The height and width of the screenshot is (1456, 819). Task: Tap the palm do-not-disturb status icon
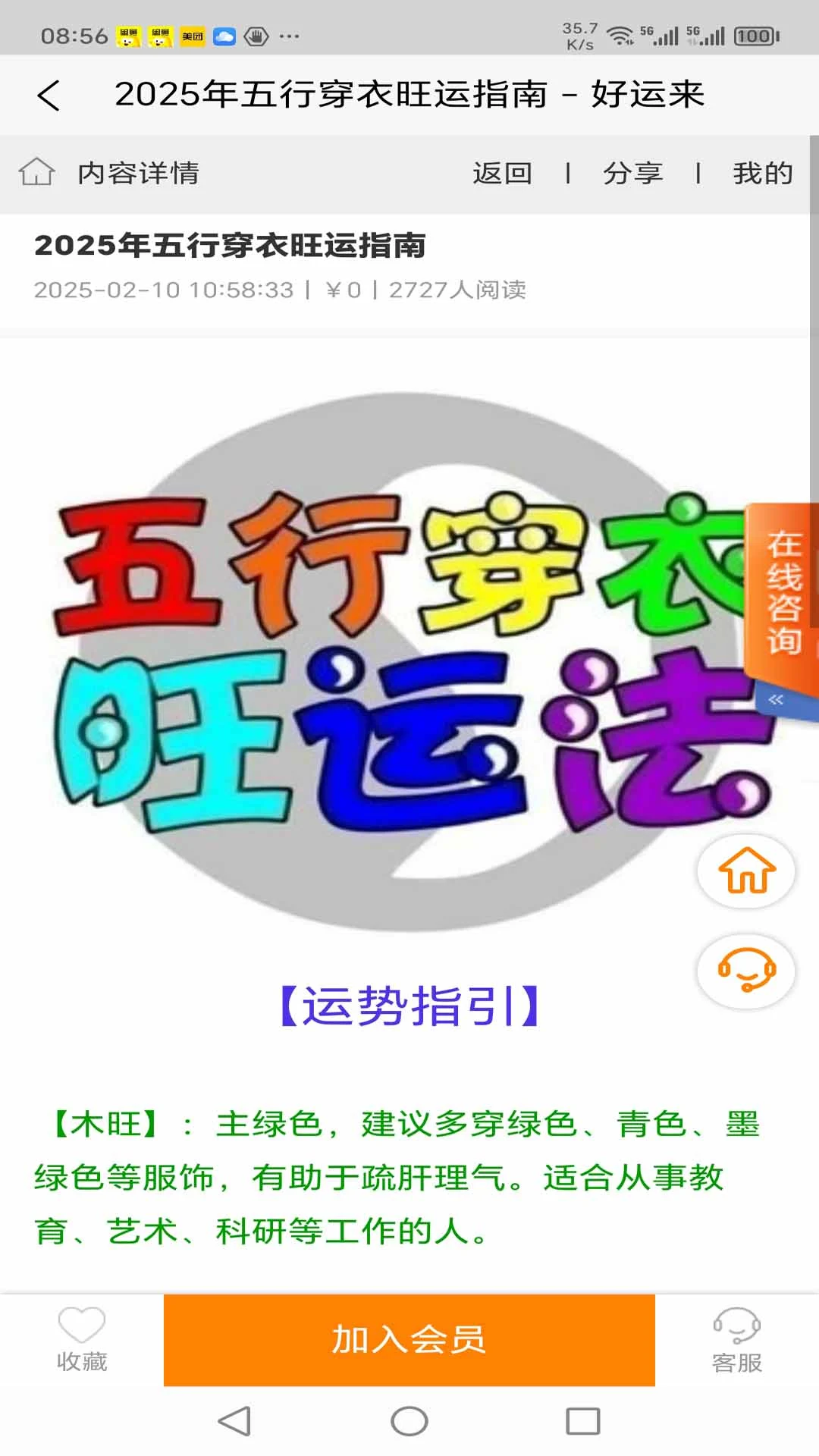click(258, 33)
